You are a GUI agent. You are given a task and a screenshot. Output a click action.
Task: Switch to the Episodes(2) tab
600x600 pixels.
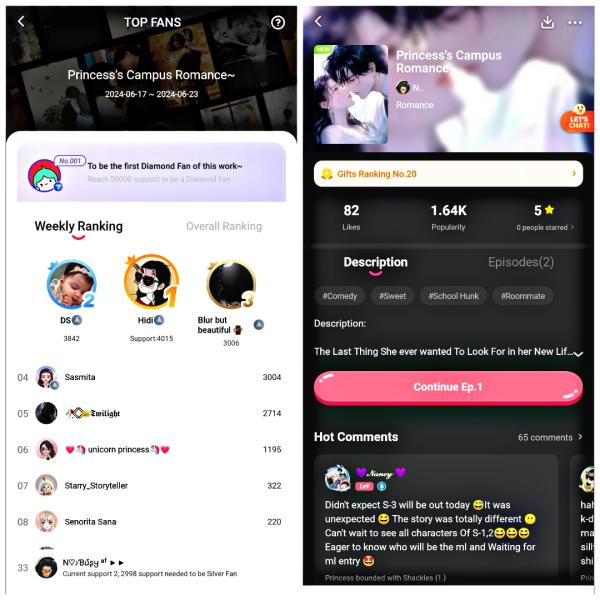tap(520, 262)
